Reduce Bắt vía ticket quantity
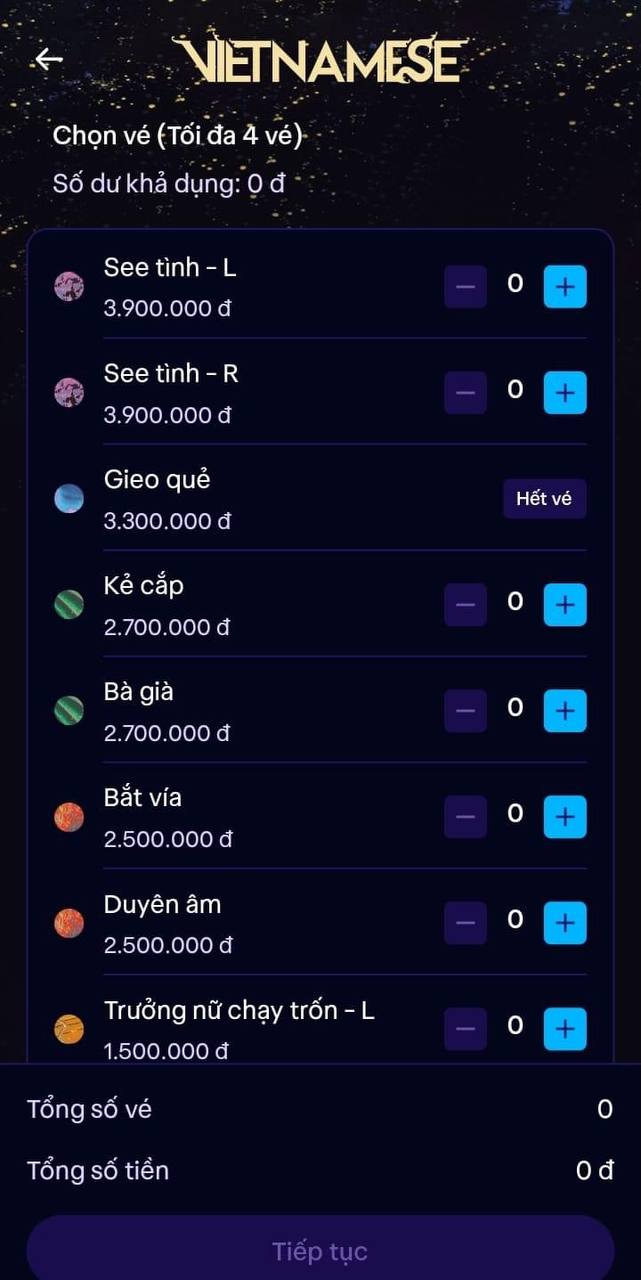 (x=465, y=817)
